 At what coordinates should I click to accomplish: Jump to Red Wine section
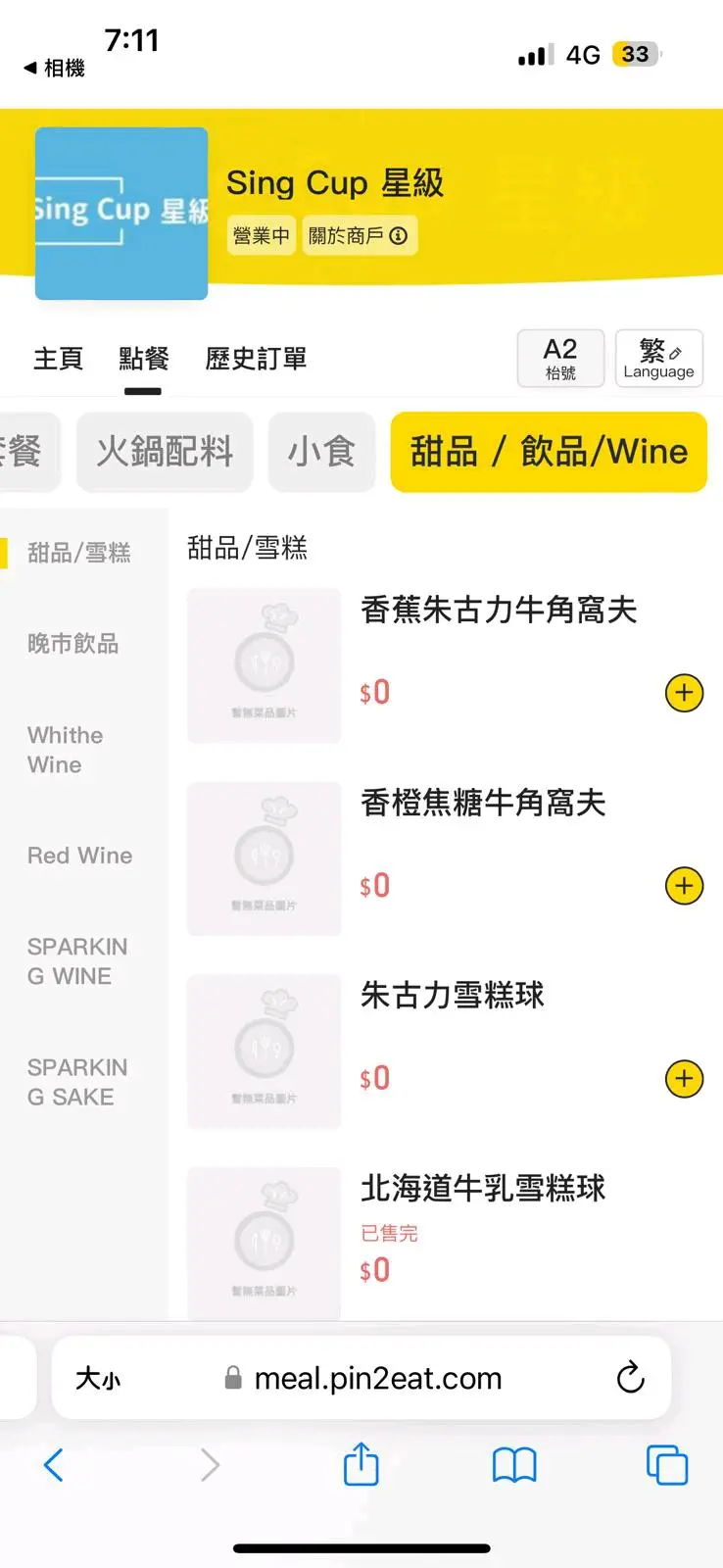pyautogui.click(x=79, y=856)
